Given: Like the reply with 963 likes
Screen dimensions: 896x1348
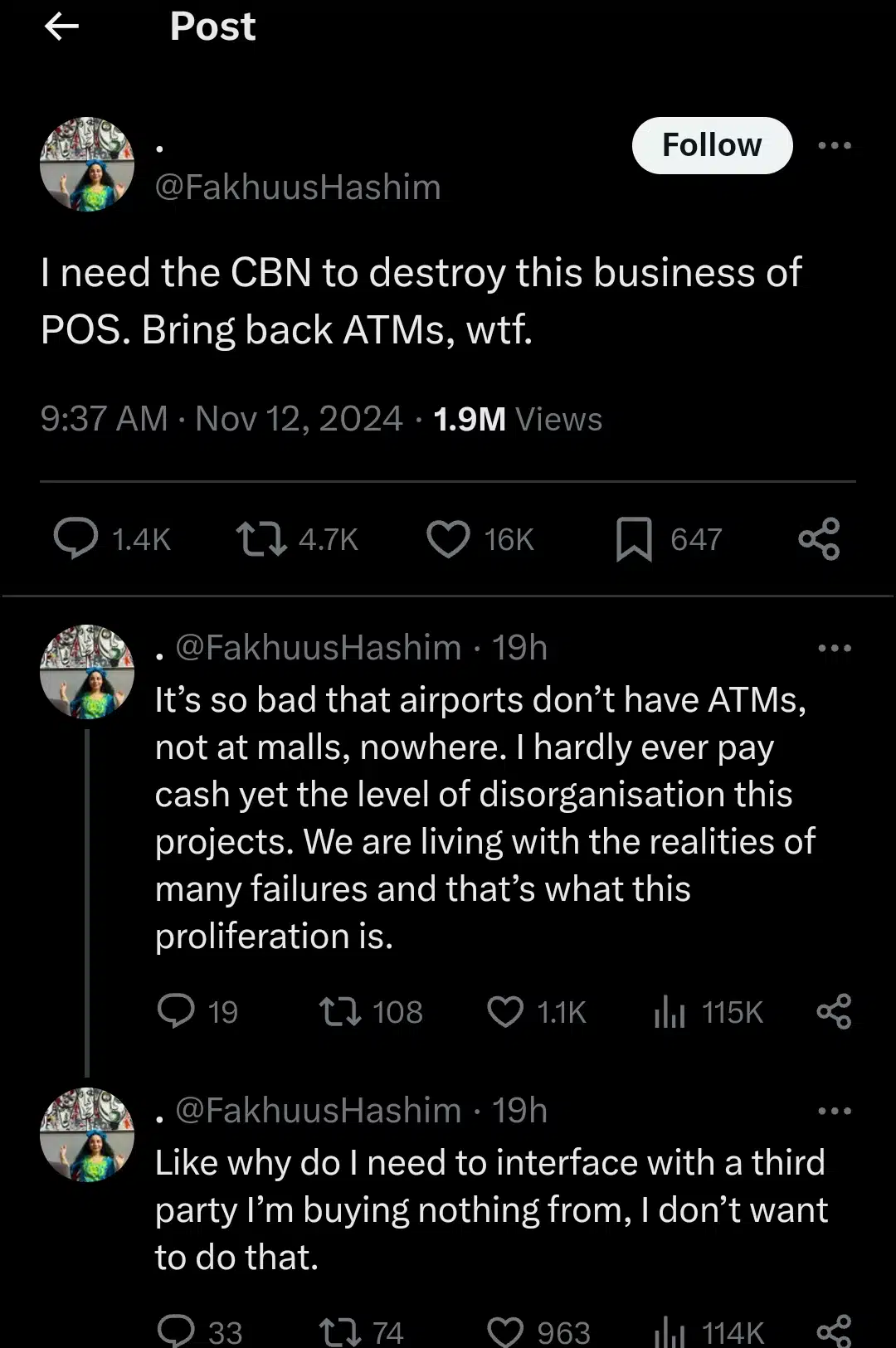Looking at the screenshot, I should coord(505,1331).
